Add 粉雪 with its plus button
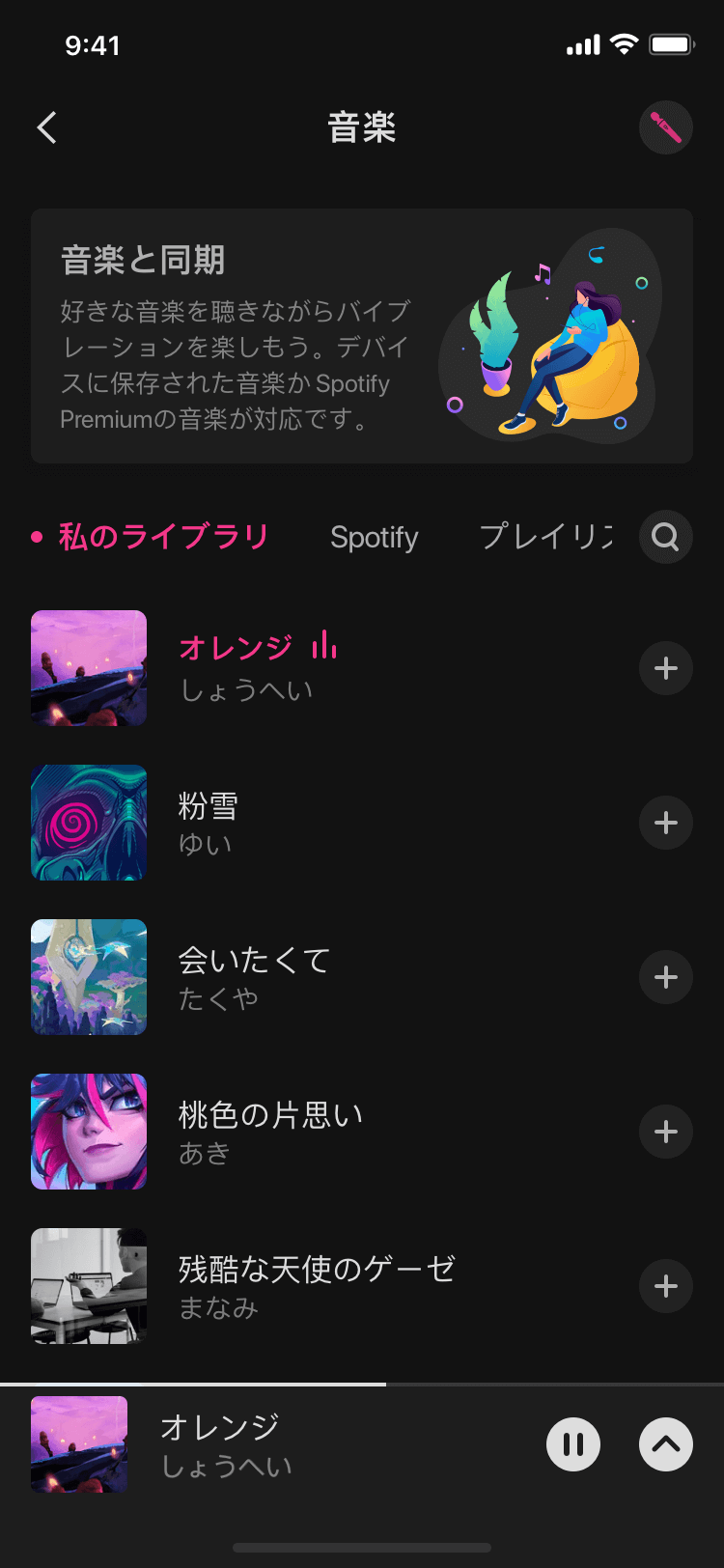The image size is (724, 1568). pos(665,822)
